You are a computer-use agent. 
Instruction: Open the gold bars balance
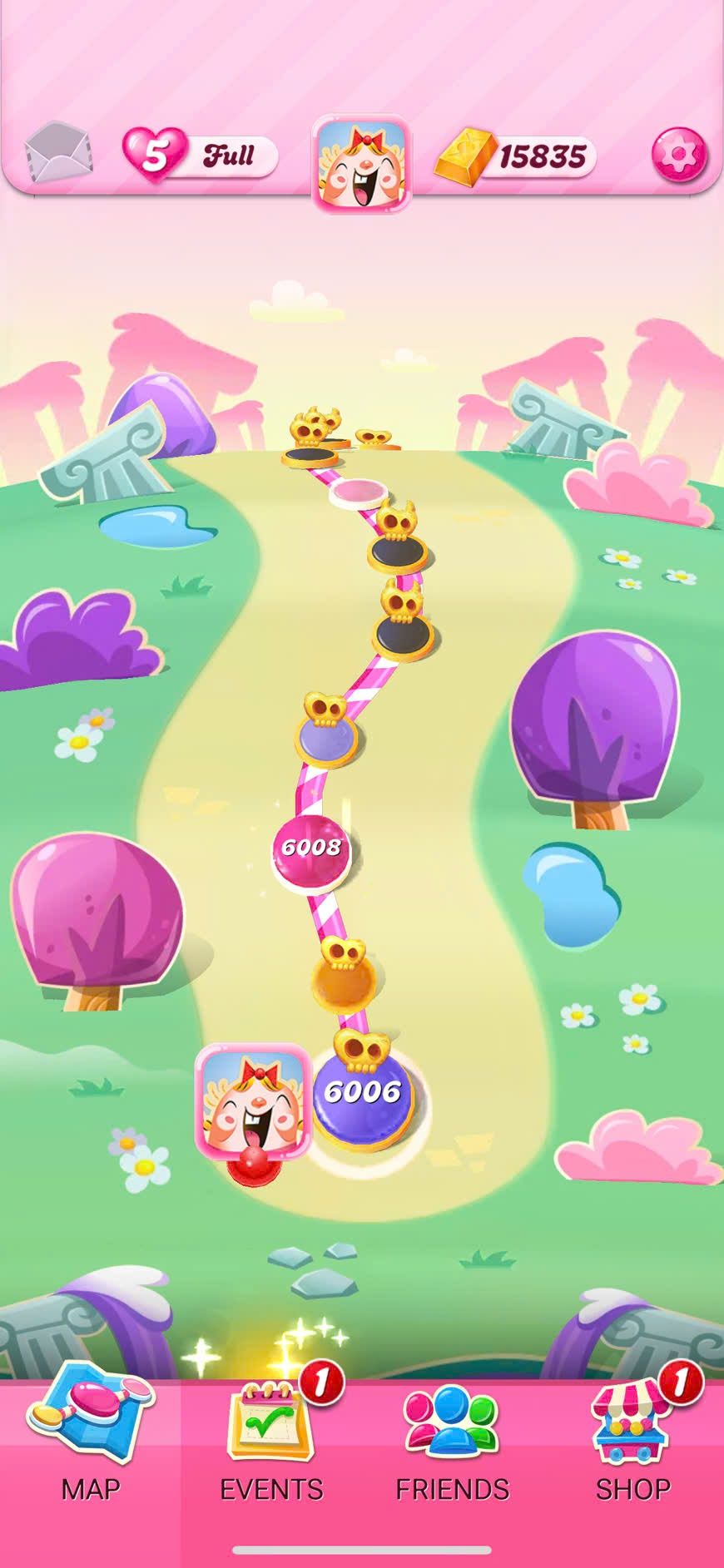pyautogui.click(x=516, y=156)
